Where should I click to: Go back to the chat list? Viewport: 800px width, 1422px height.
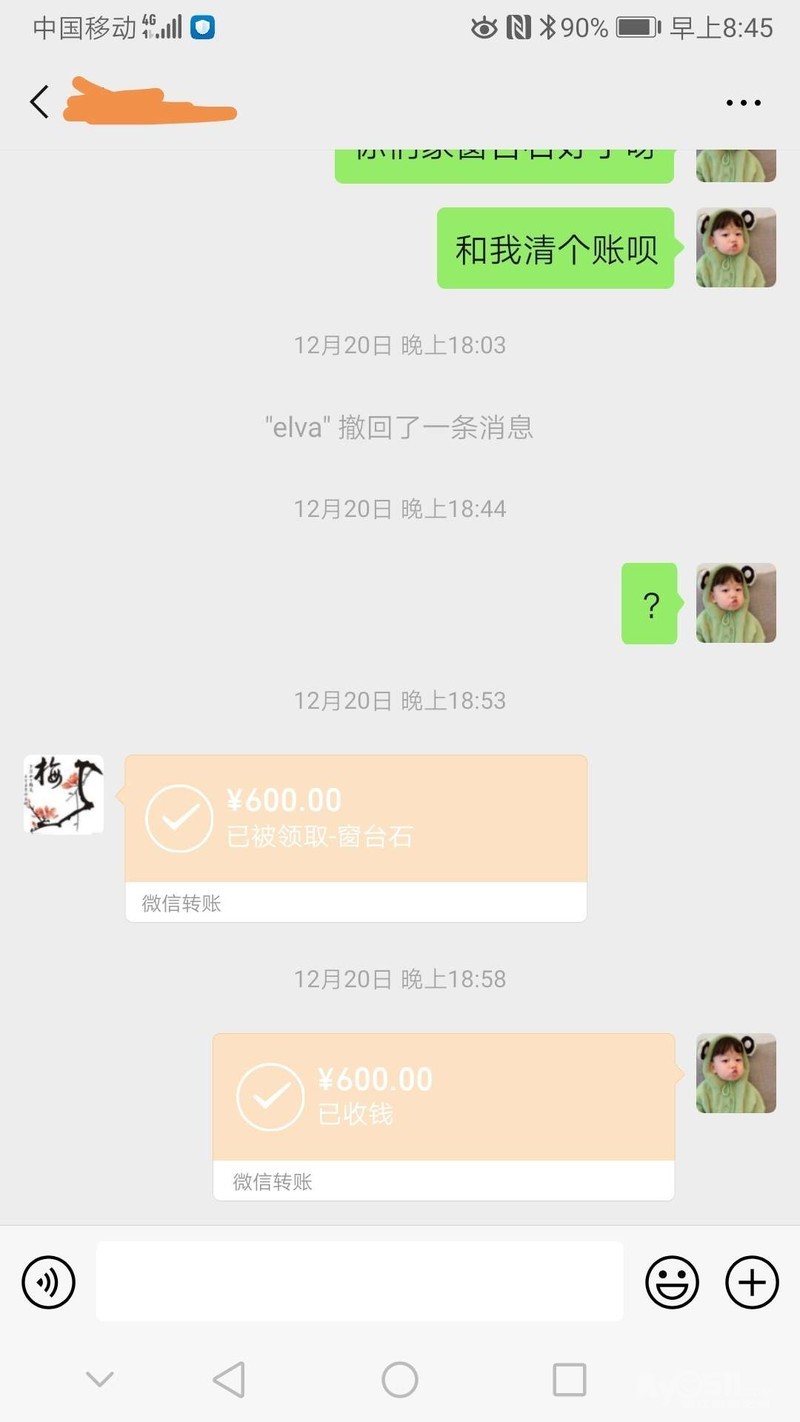click(40, 102)
